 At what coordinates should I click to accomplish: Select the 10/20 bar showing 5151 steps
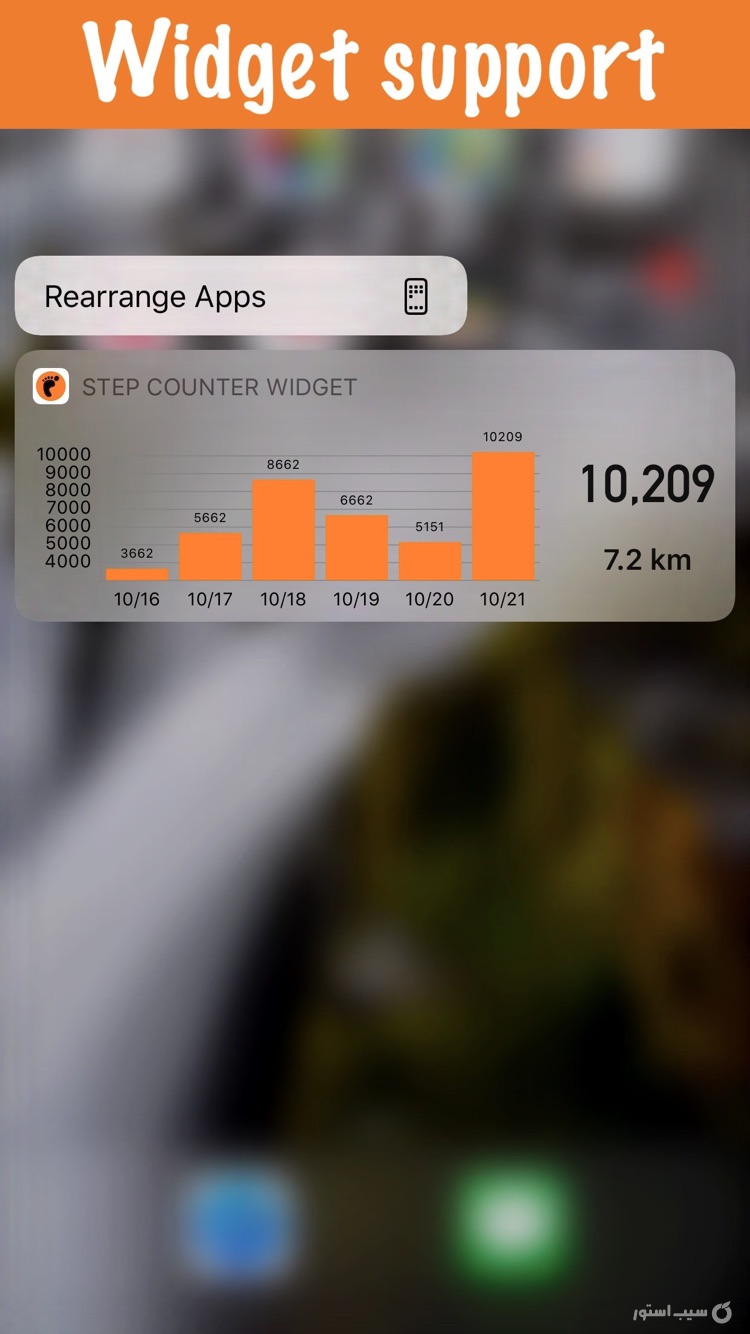430,561
